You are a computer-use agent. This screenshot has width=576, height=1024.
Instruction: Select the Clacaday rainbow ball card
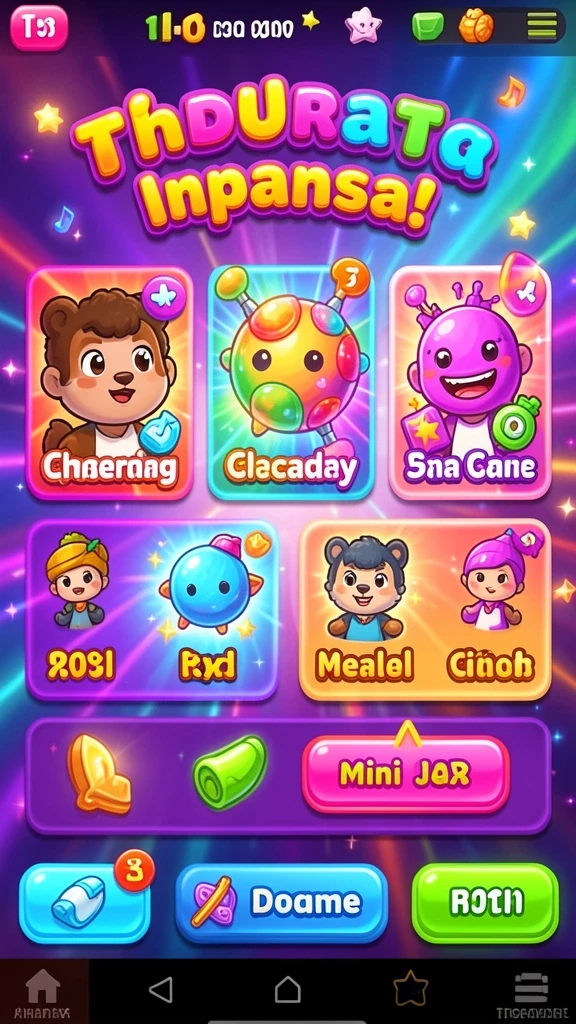pyautogui.click(x=291, y=383)
